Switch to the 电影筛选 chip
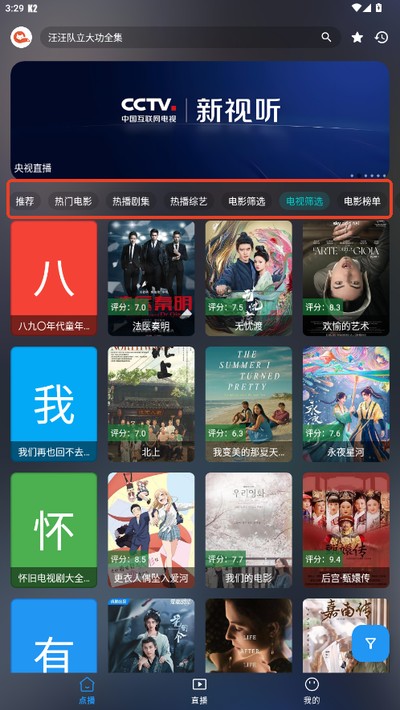The image size is (400, 710). pyautogui.click(x=246, y=201)
